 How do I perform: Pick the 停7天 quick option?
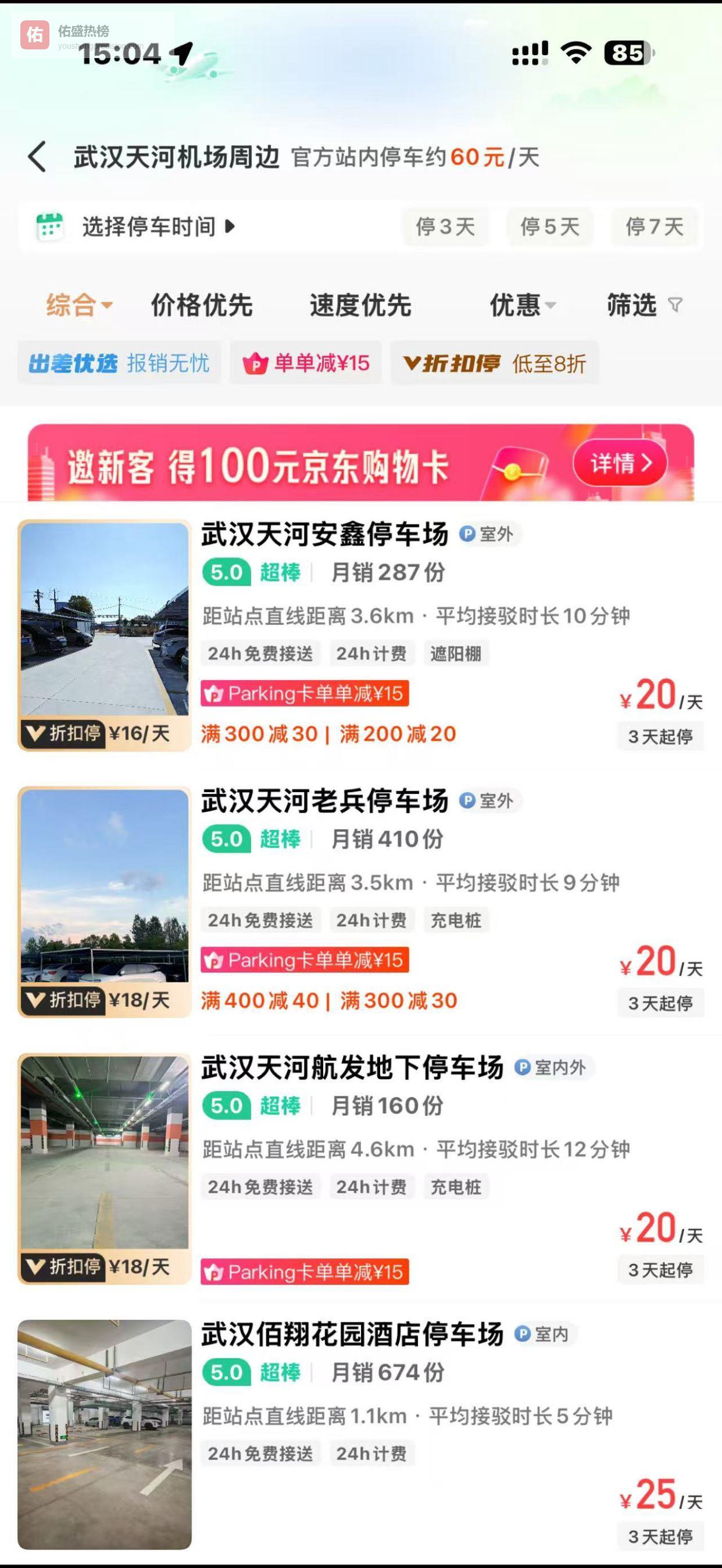tap(655, 227)
